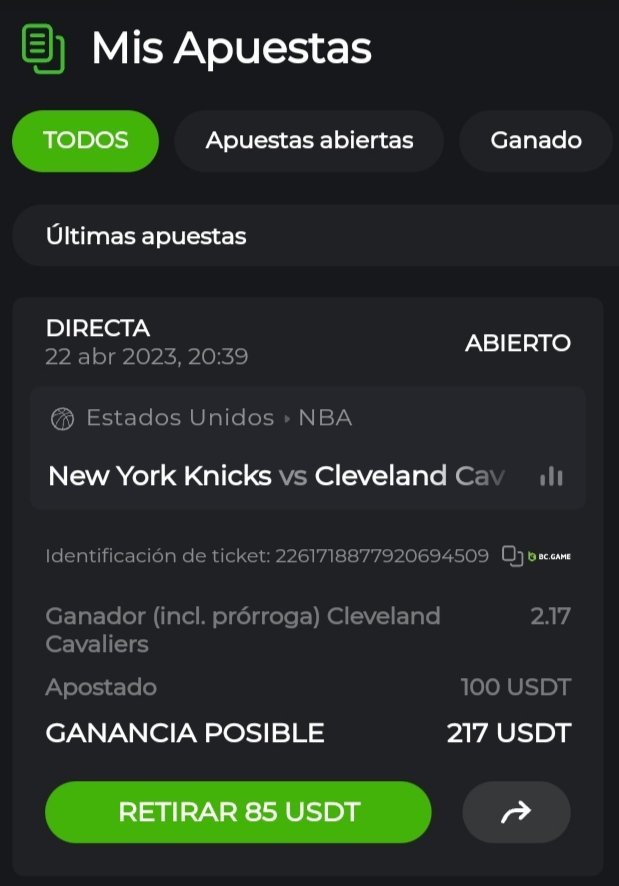The height and width of the screenshot is (886, 619).
Task: Show the Ganado bets tab
Action: pos(536,141)
